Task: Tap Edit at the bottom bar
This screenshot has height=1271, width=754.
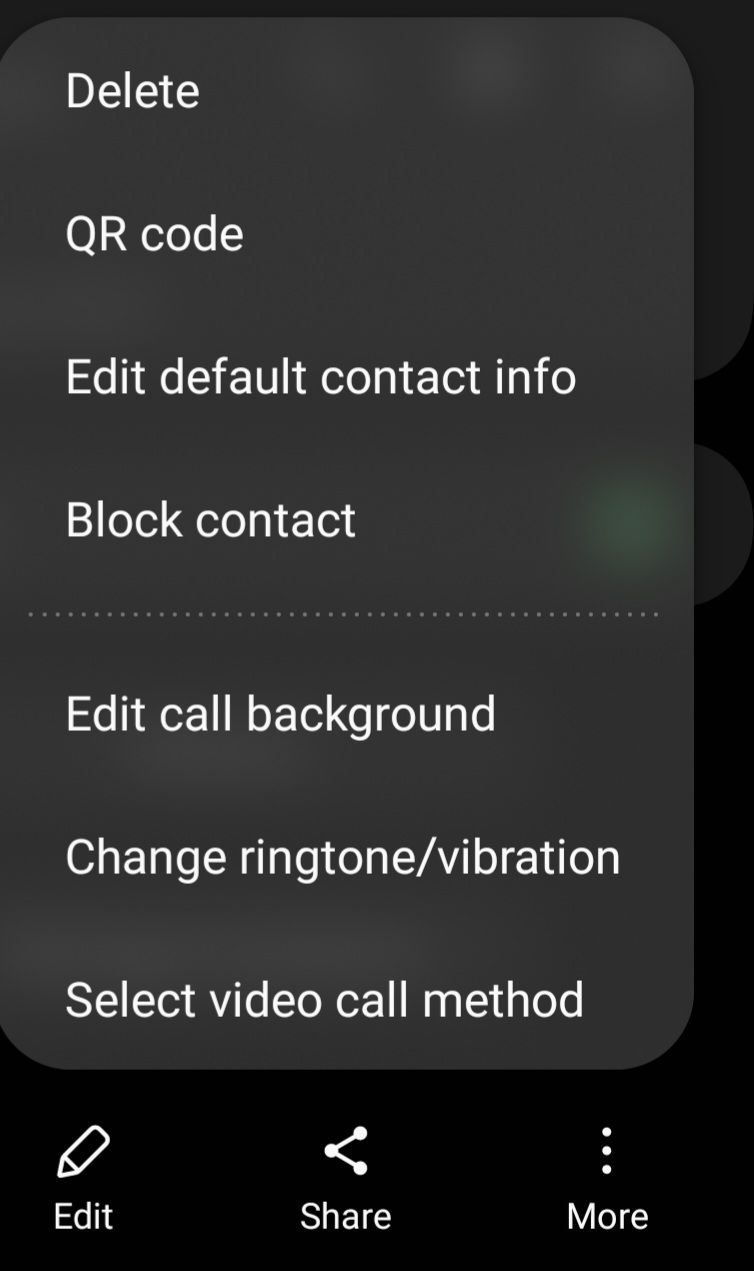Action: point(84,1180)
